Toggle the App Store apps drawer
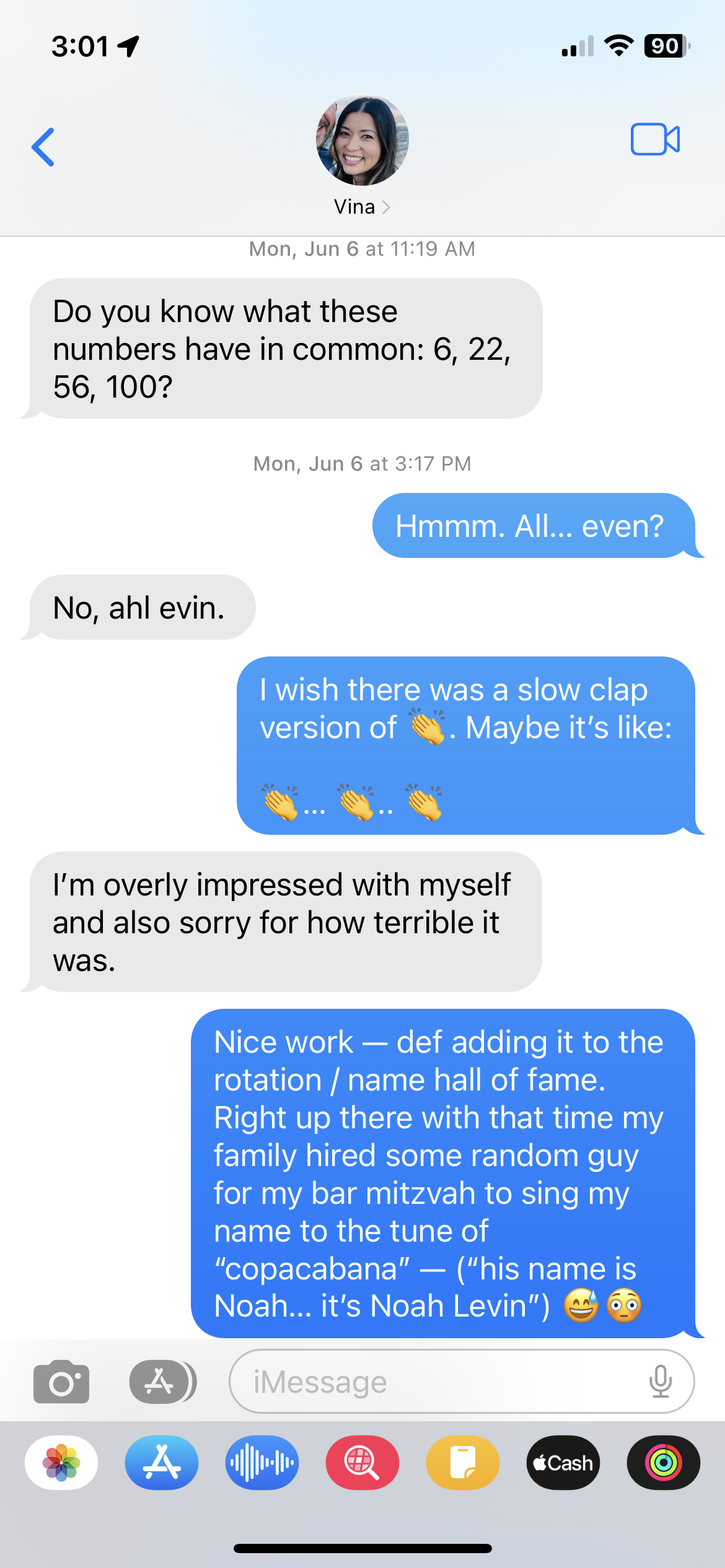This screenshot has height=1568, width=725. [162, 1382]
